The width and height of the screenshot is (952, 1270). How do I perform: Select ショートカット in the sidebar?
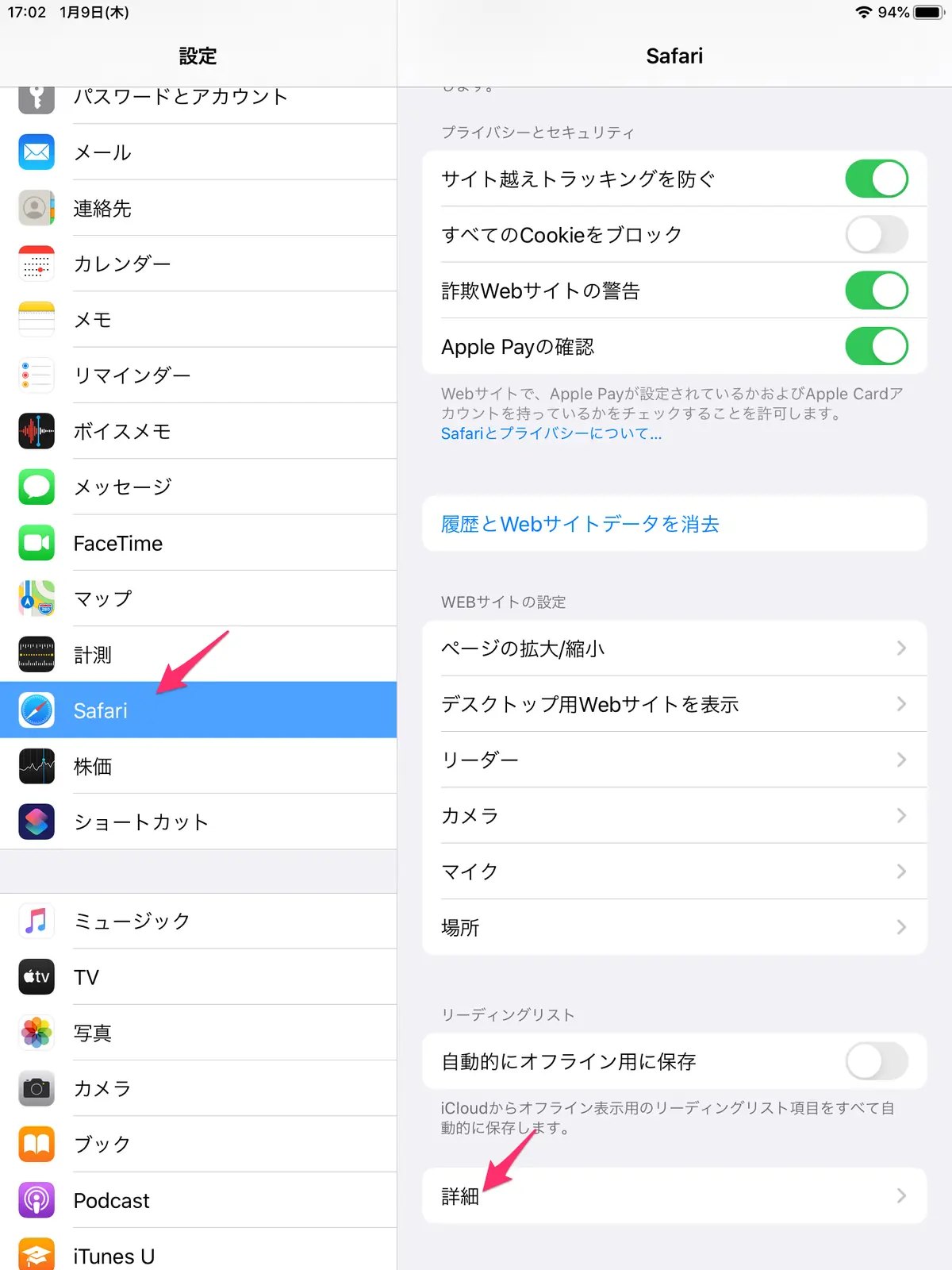(198, 822)
